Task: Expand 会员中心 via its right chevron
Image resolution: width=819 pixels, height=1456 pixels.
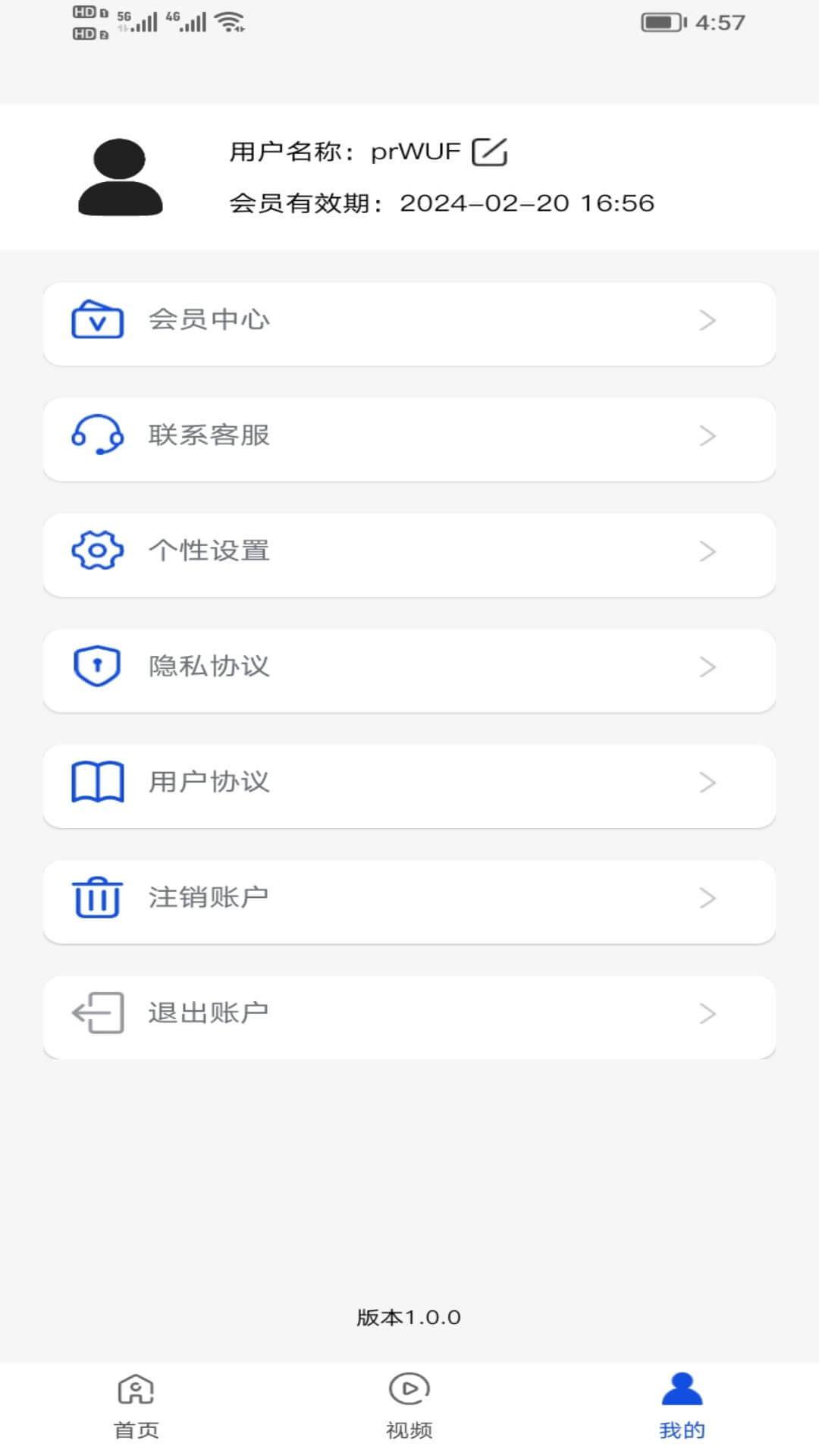Action: pyautogui.click(x=707, y=321)
